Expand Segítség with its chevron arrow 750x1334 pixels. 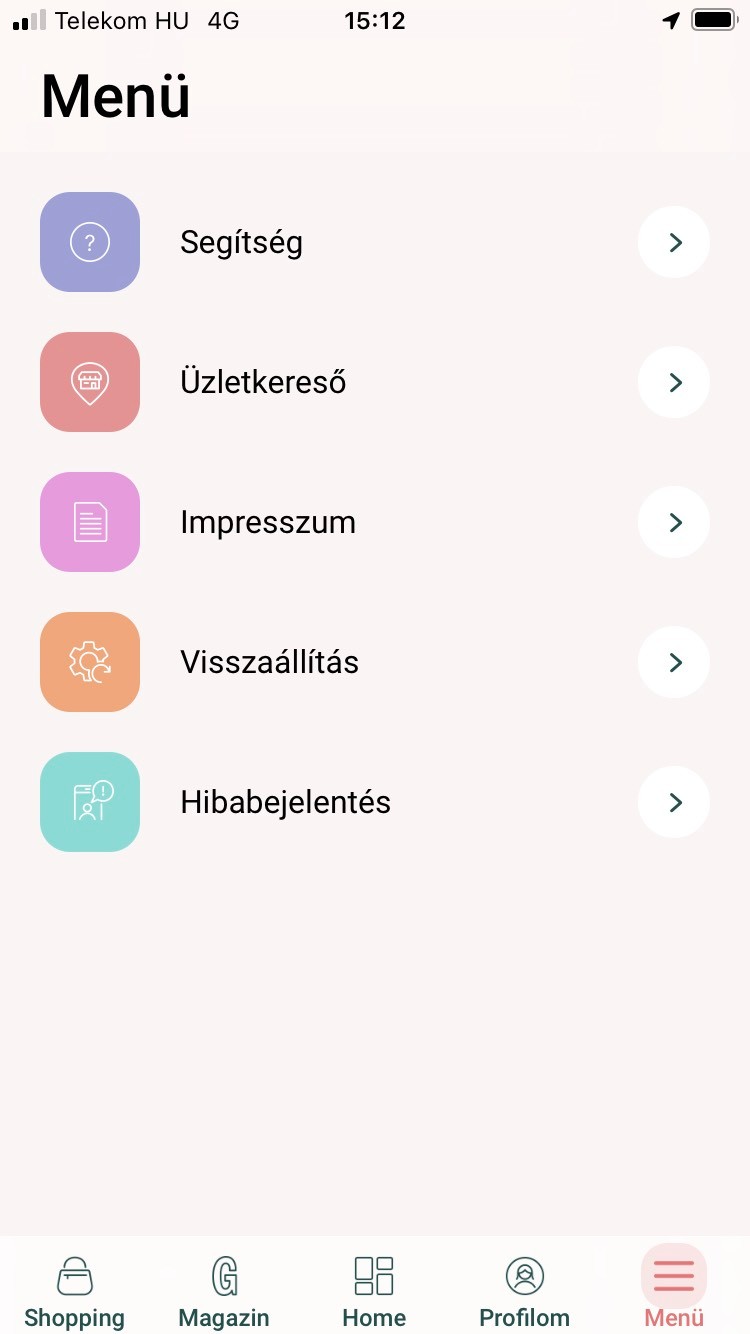(x=674, y=242)
